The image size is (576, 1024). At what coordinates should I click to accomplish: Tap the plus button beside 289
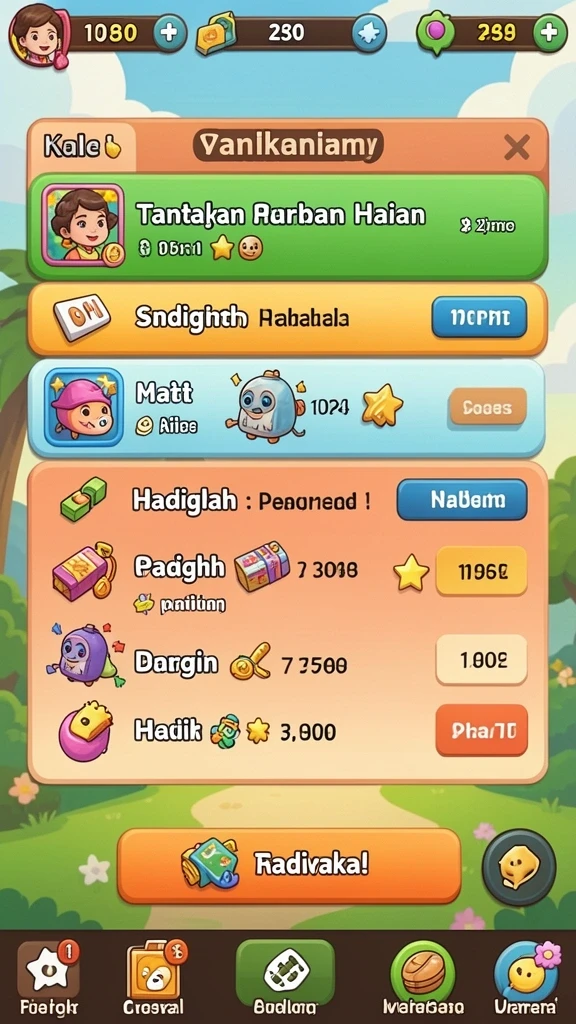tap(551, 33)
